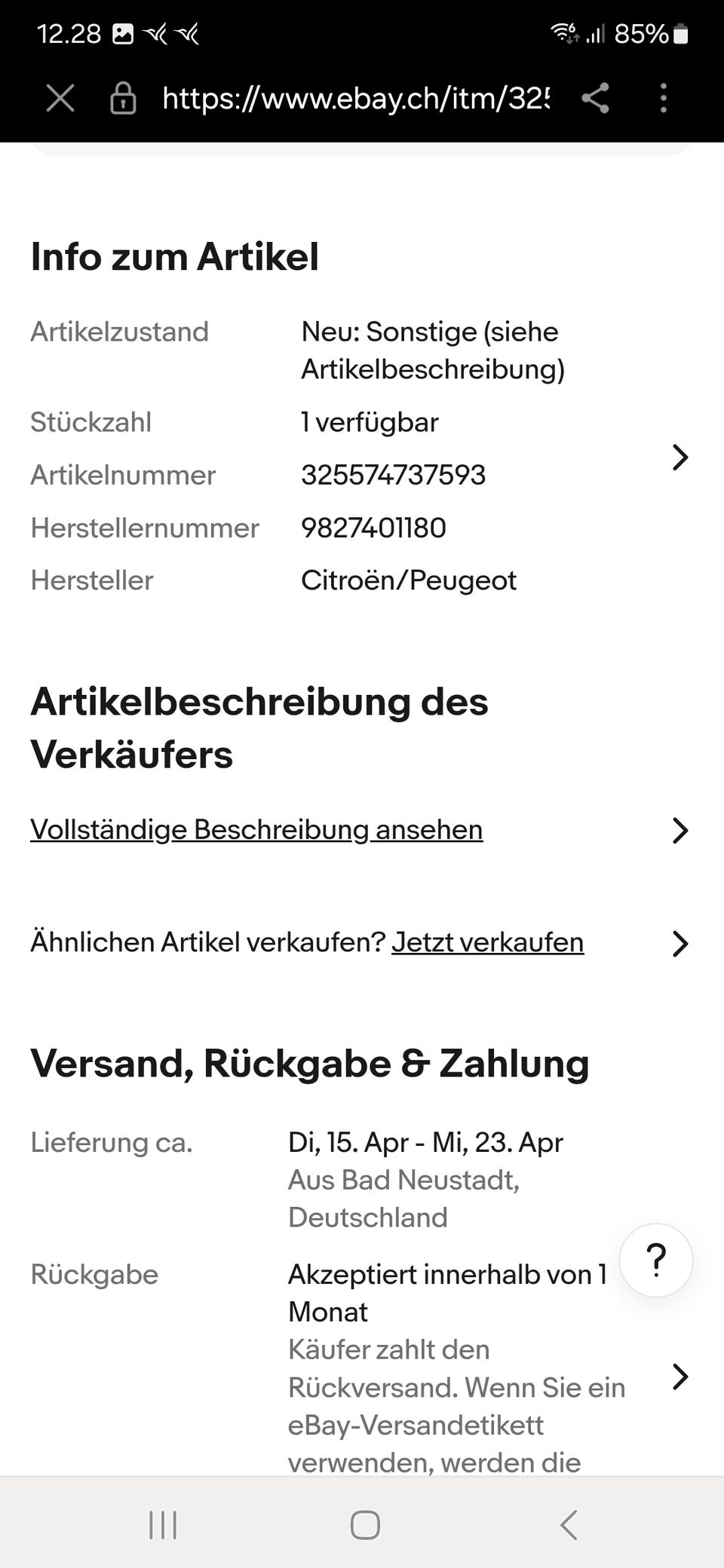
Task: Tap the share icon in the top bar
Action: 597,98
